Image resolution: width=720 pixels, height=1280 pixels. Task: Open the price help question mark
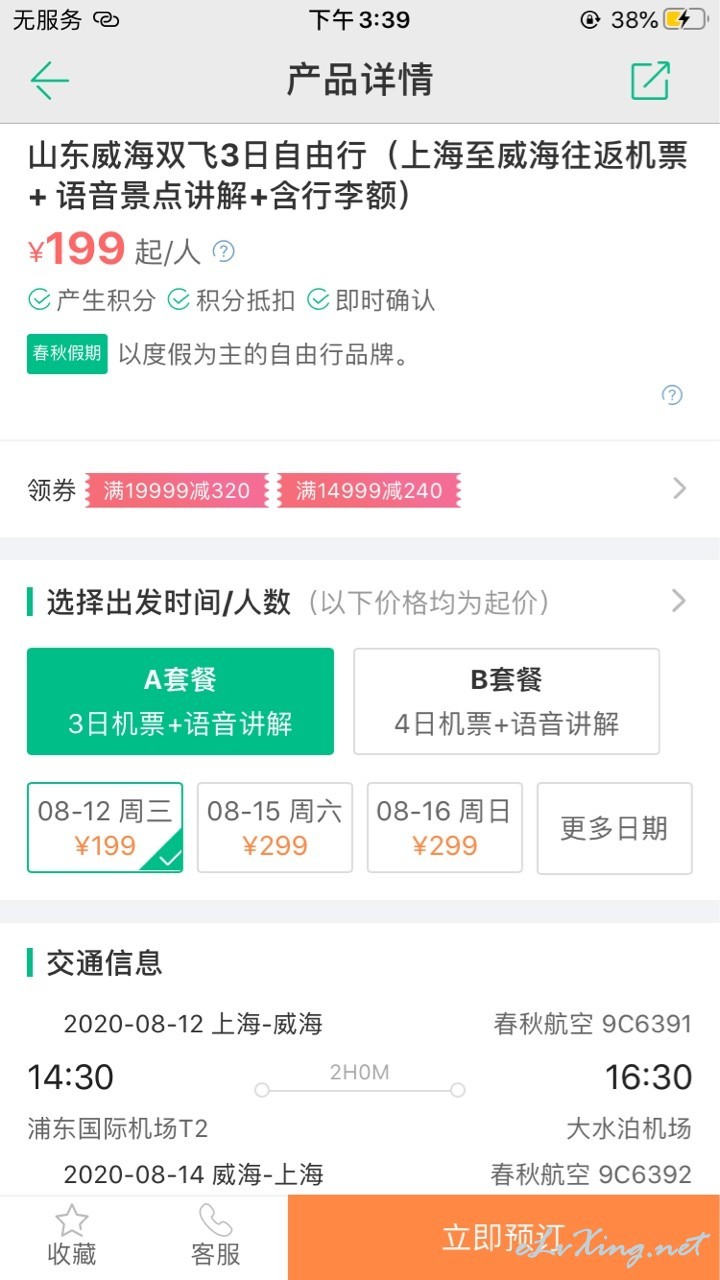224,251
